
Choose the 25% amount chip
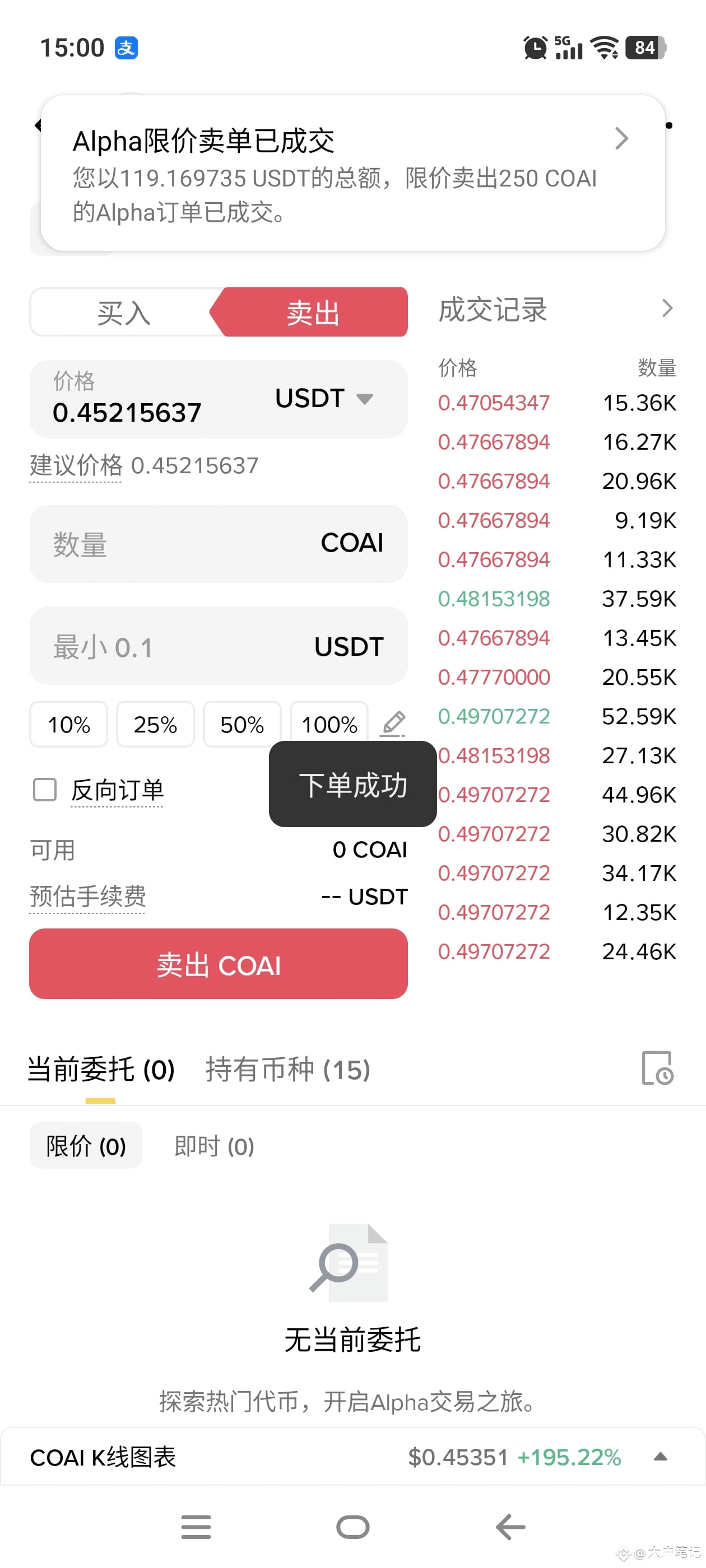point(155,724)
